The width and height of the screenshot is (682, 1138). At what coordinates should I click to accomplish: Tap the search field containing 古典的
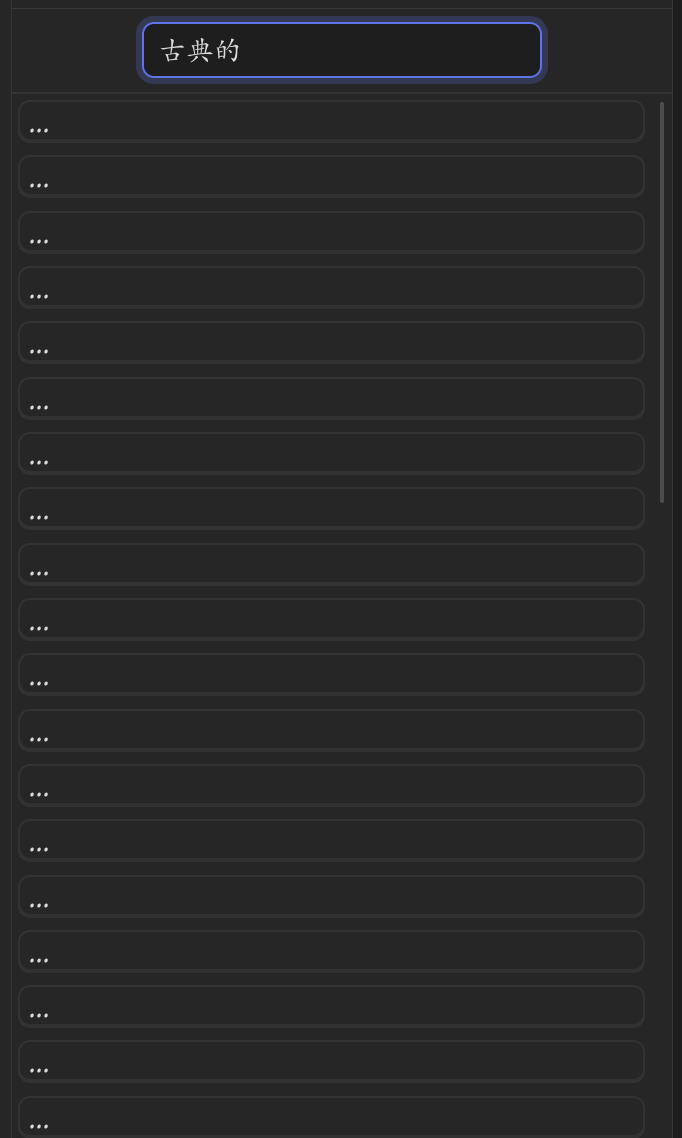click(x=341, y=50)
